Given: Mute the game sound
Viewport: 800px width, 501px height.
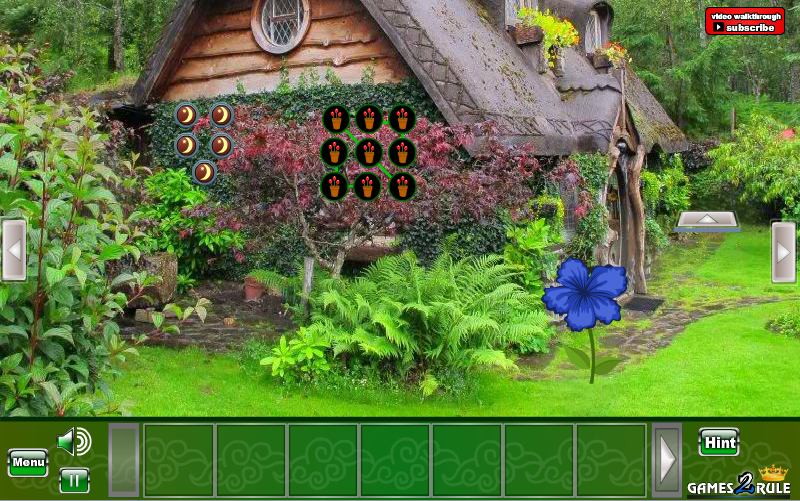Looking at the screenshot, I should click(x=73, y=441).
